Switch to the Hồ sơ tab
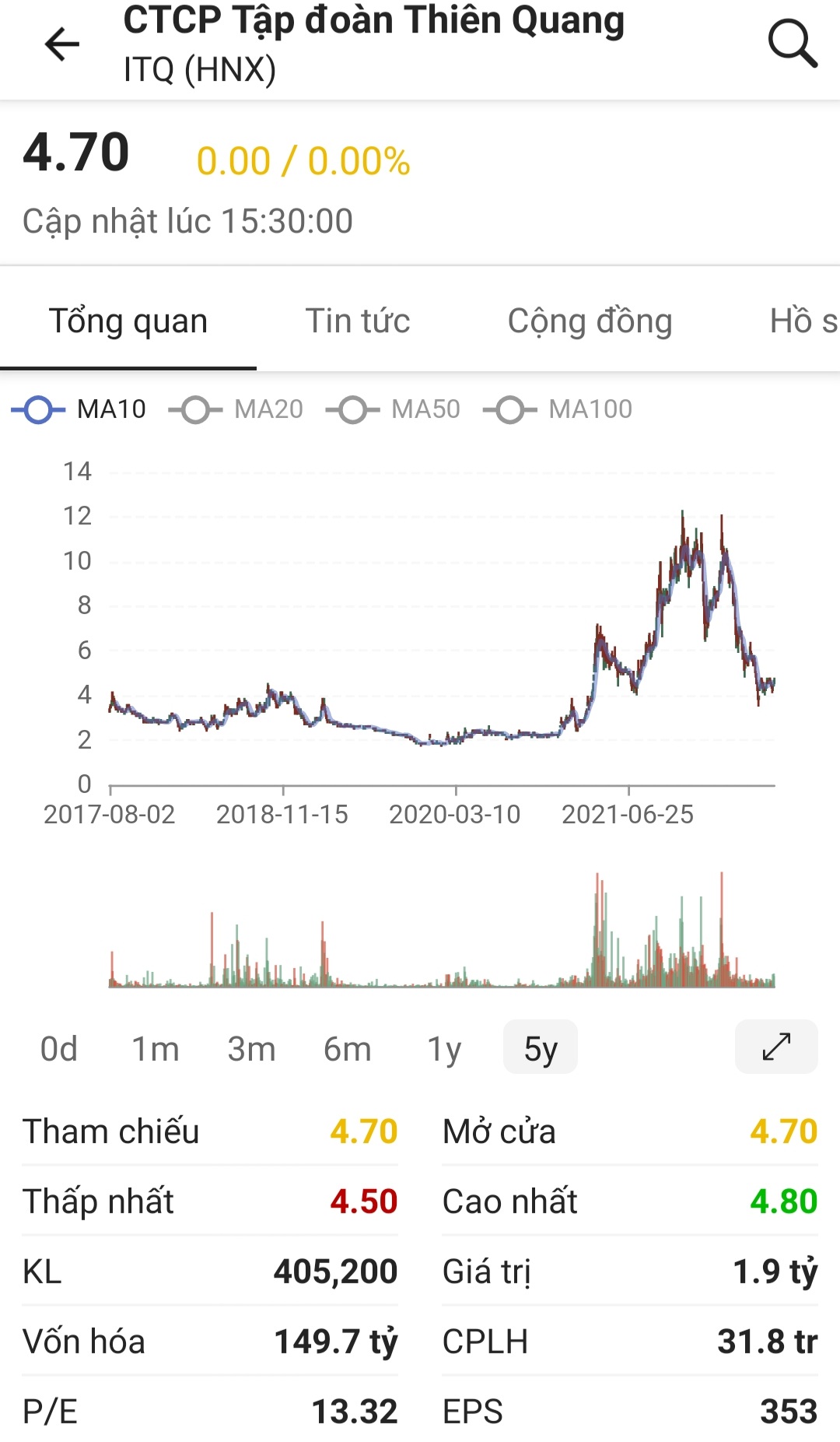 coord(803,321)
